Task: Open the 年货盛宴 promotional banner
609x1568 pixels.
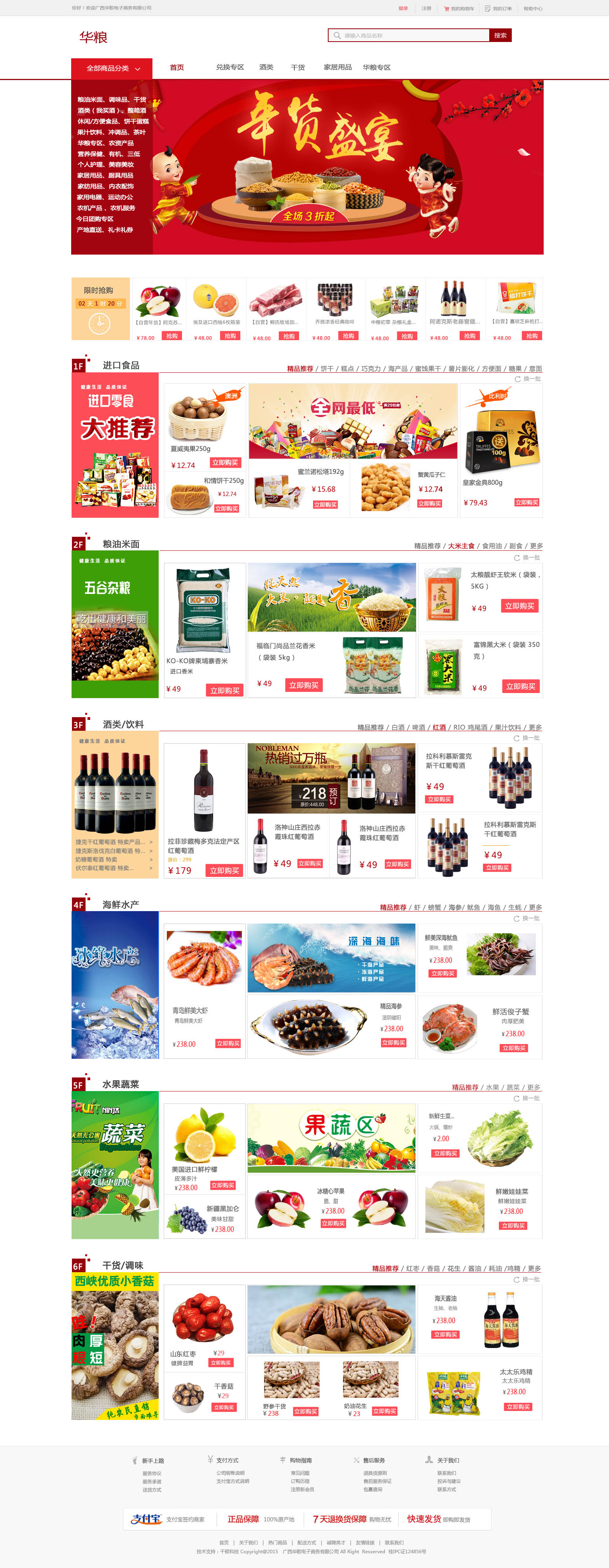Action: pyautogui.click(x=347, y=168)
